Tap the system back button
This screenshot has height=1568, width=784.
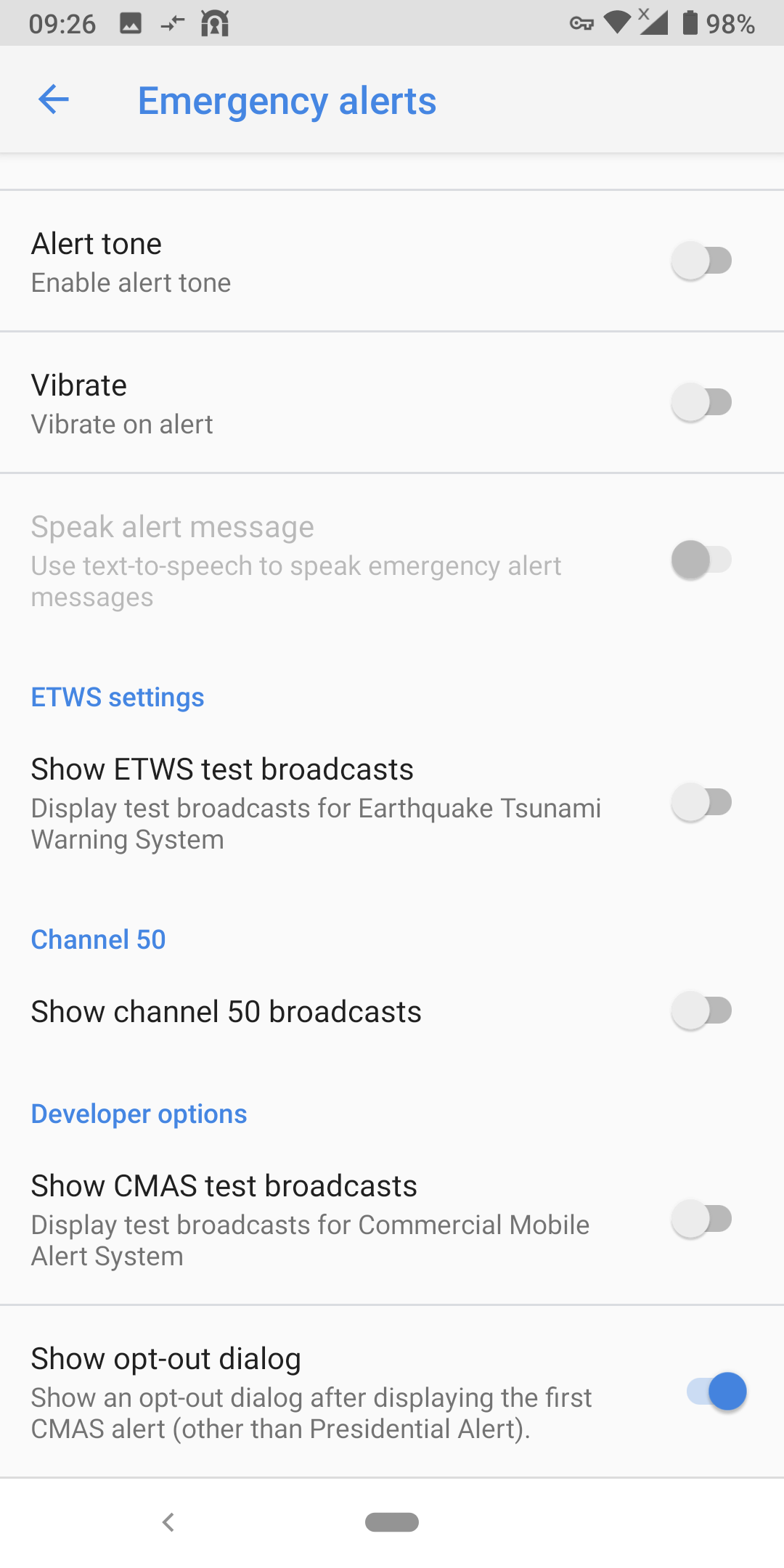point(168,1522)
